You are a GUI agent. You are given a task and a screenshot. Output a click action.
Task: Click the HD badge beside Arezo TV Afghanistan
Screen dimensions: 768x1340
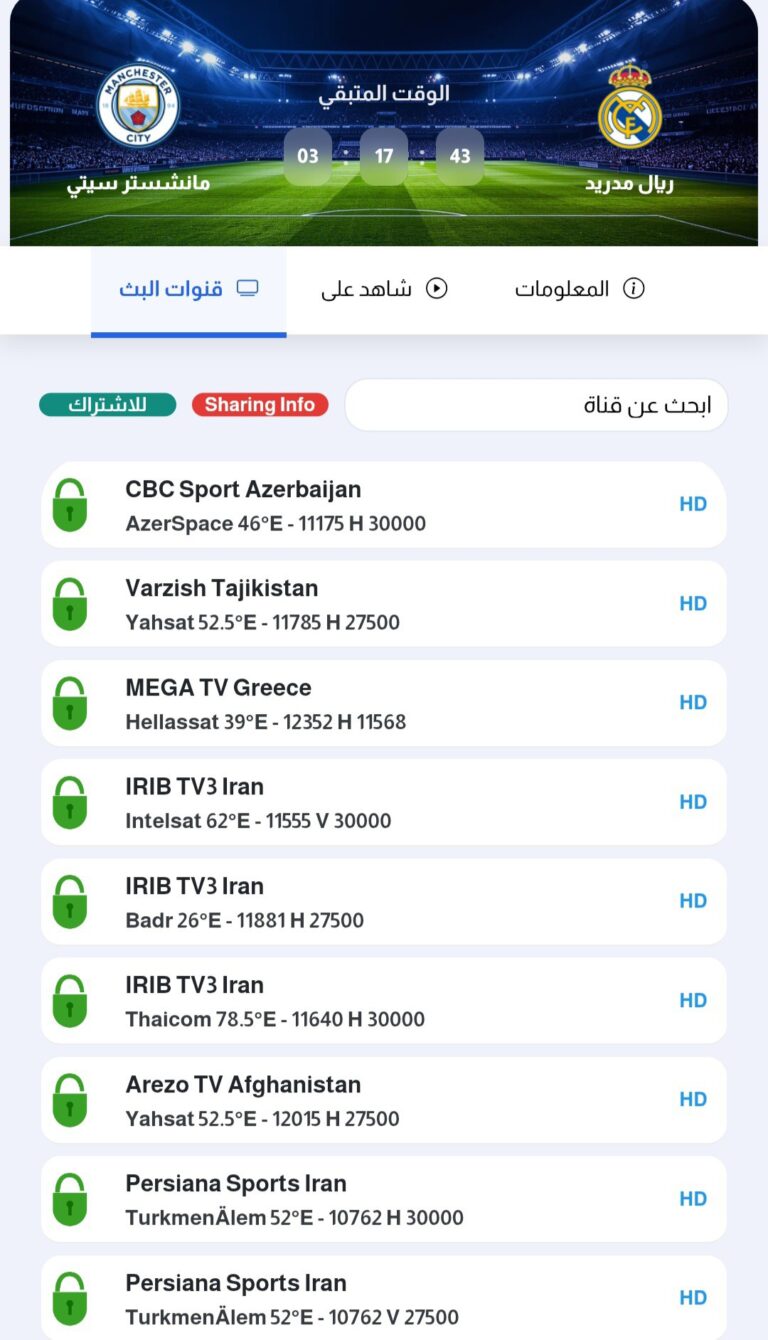(692, 1098)
